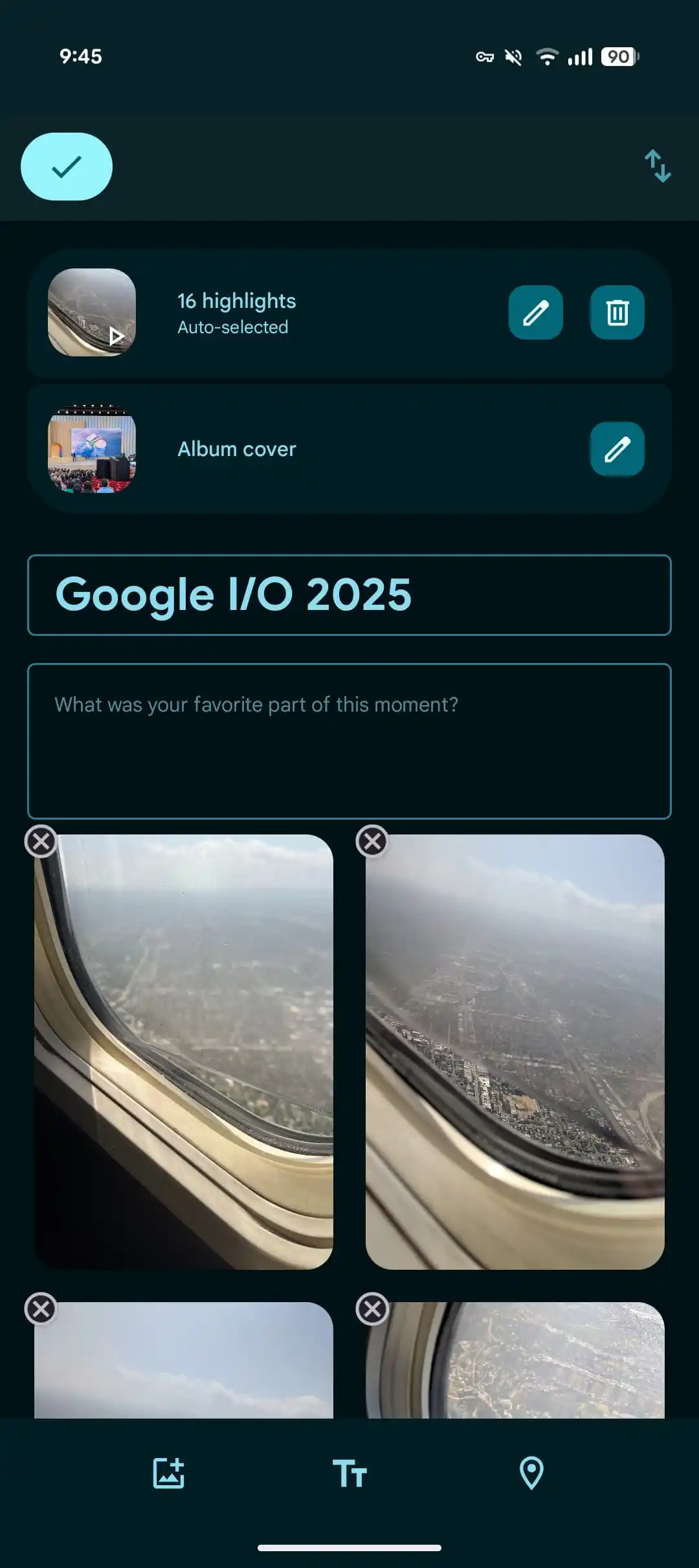Tap the Google I/O 2025 title field
The height and width of the screenshot is (1568, 699).
click(x=349, y=595)
